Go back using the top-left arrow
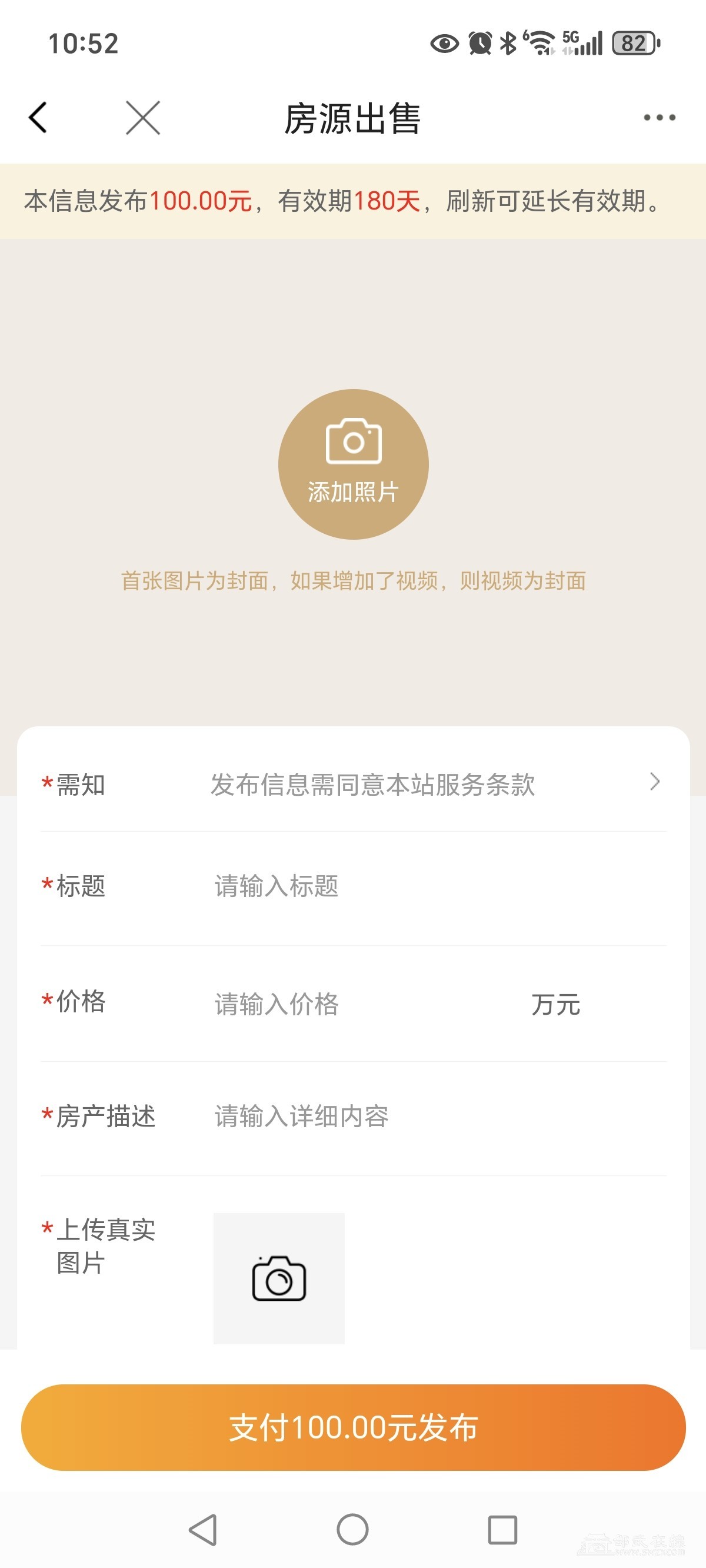 (38, 117)
